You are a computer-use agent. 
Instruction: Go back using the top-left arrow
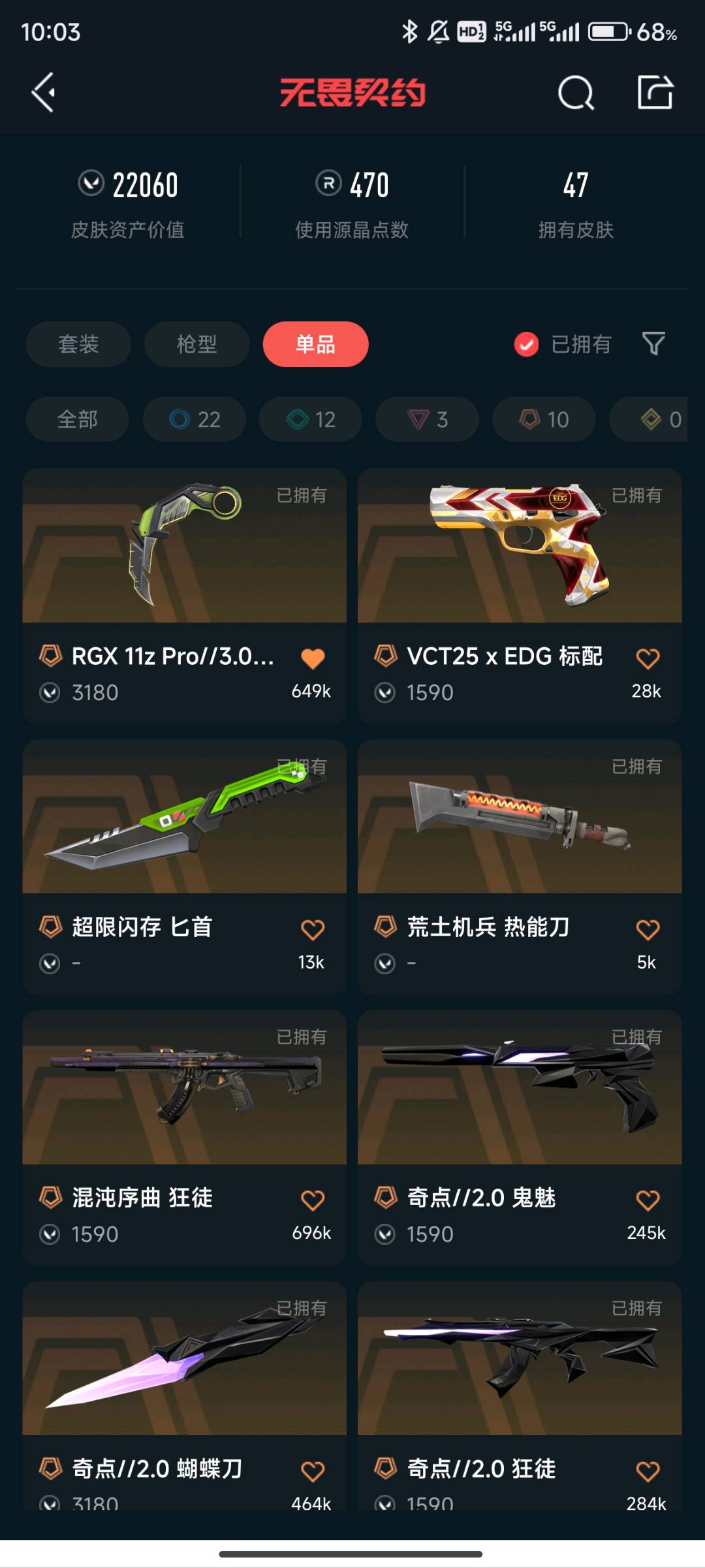[44, 93]
